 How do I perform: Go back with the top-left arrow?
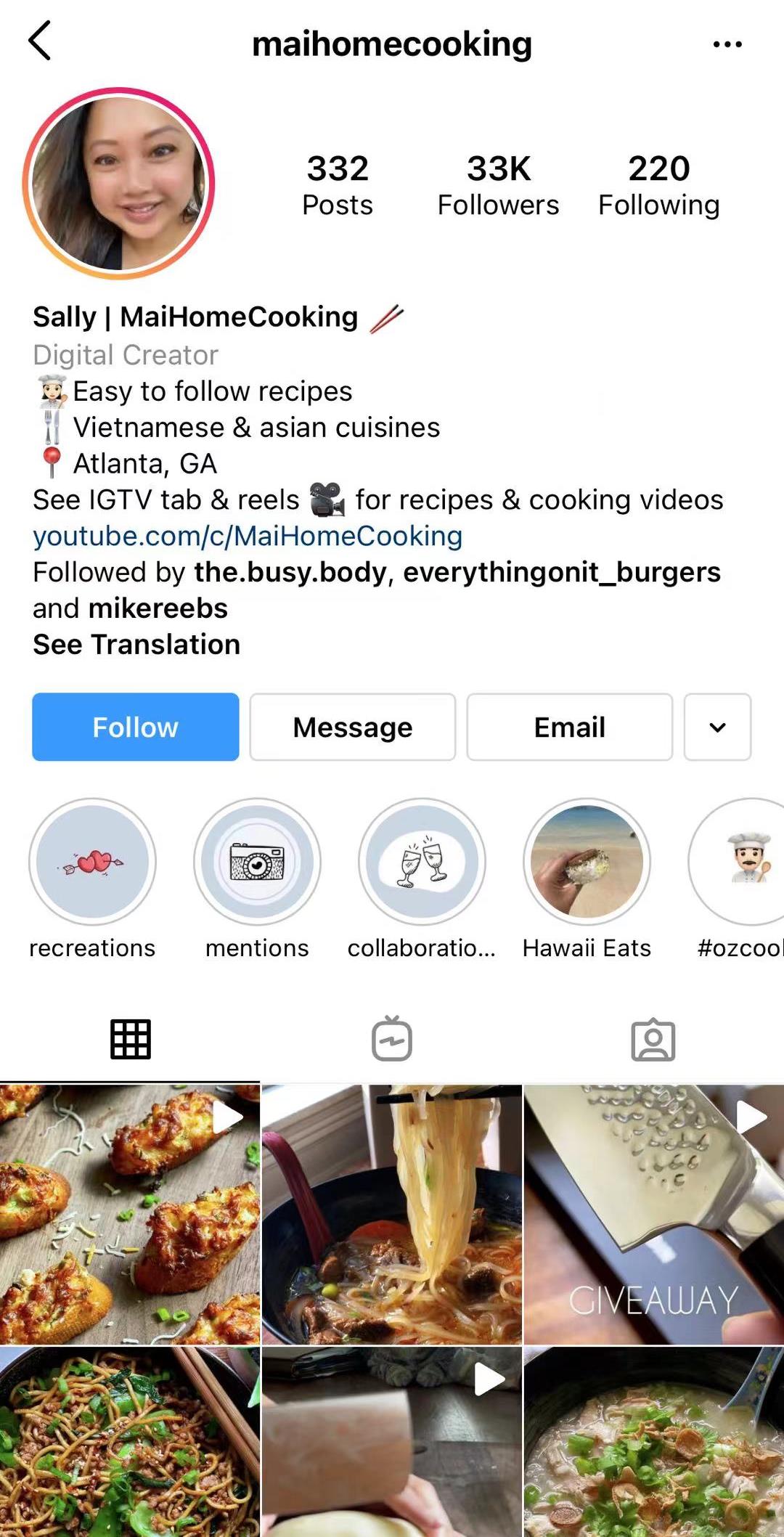coord(40,41)
